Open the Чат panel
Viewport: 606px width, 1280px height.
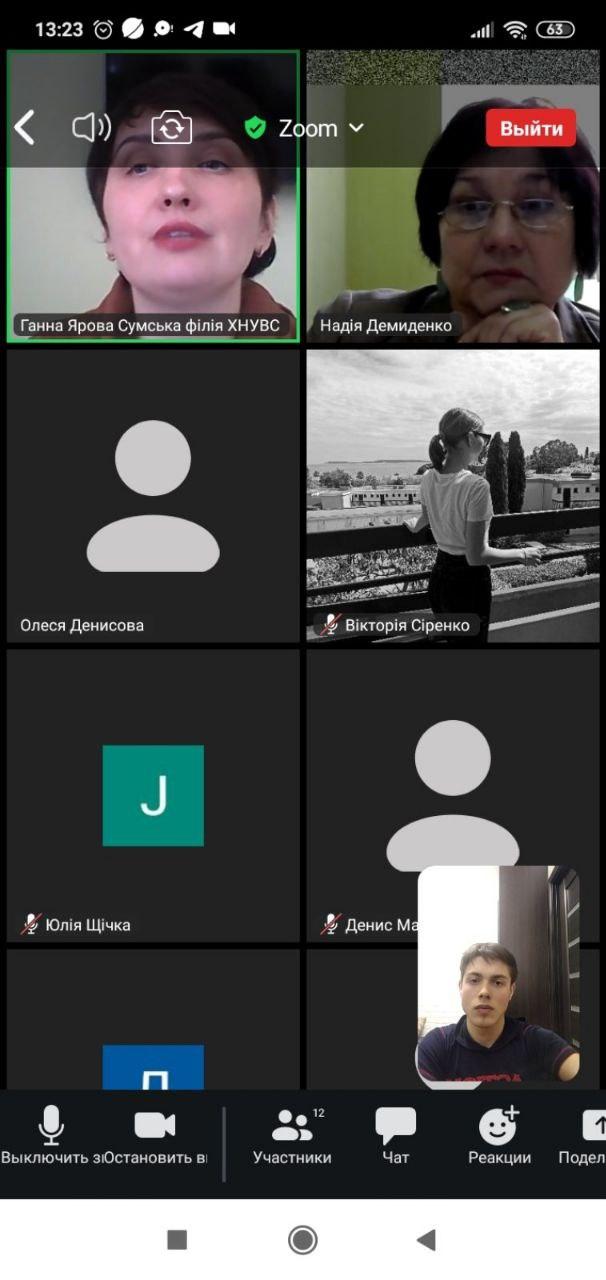(395, 1136)
